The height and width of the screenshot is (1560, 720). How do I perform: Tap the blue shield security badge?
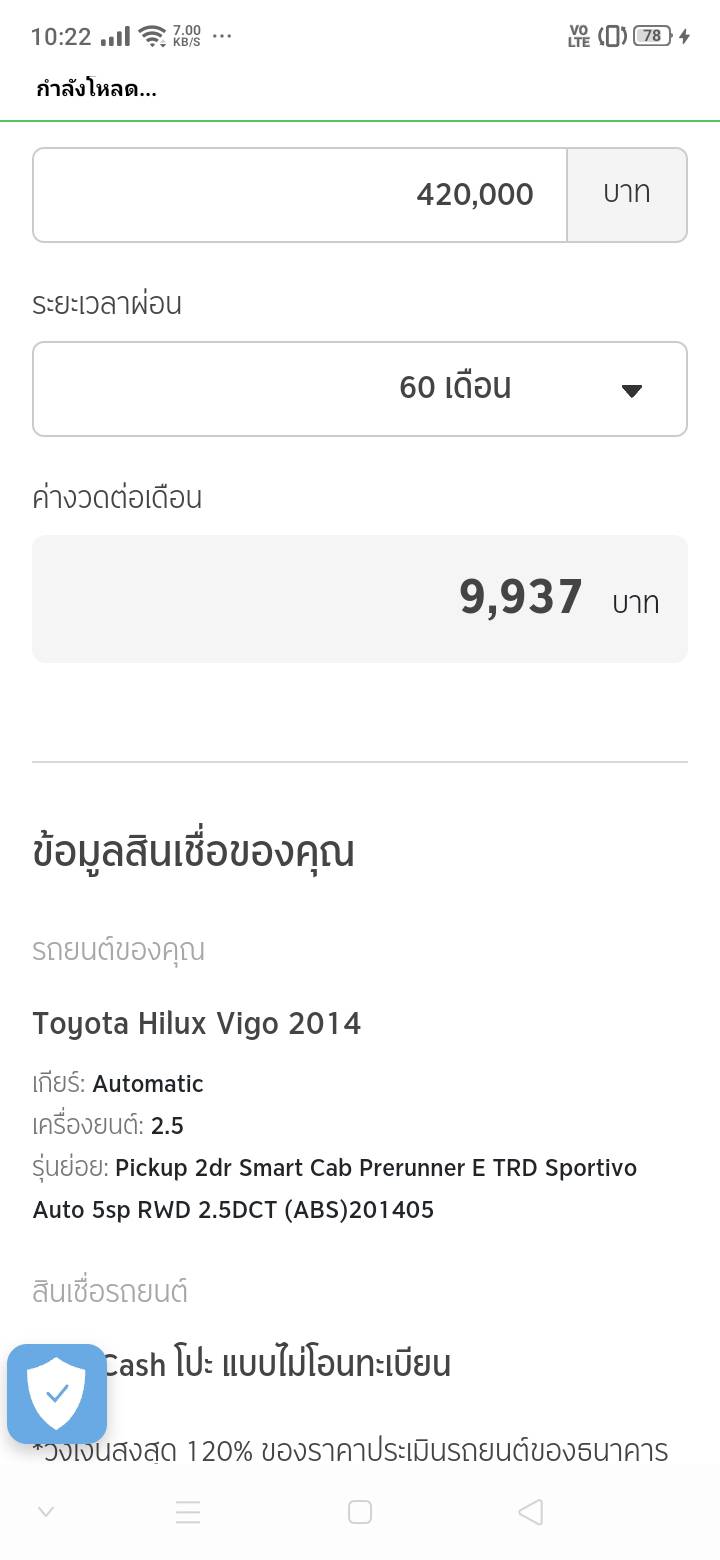pyautogui.click(x=57, y=1393)
